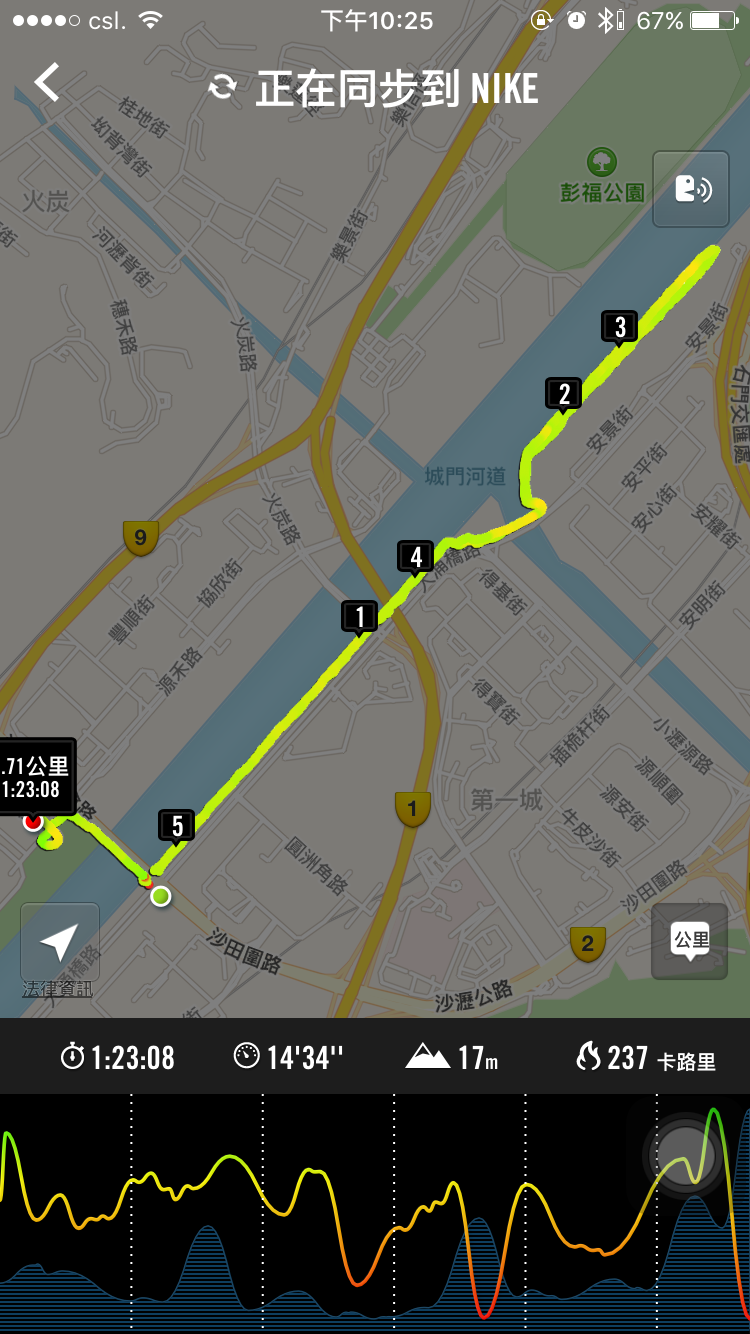Toggle the voice feedback button
Viewport: 750px width, 1334px height.
click(691, 189)
